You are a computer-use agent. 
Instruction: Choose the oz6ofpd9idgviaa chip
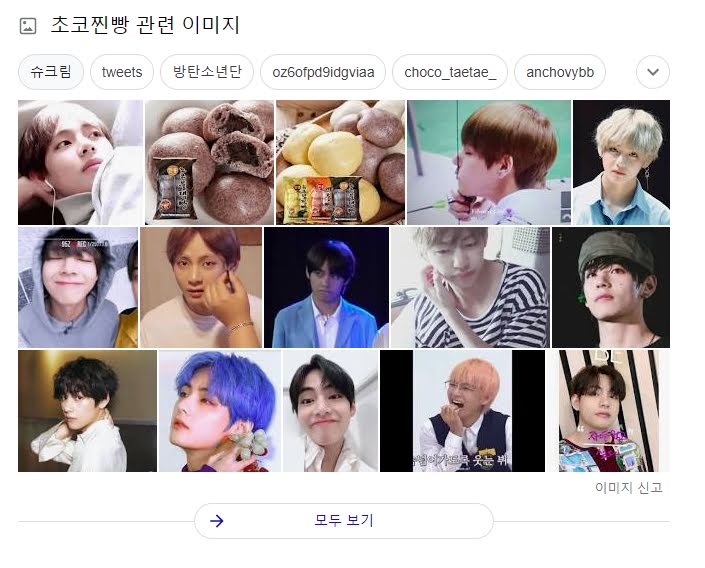(x=322, y=72)
